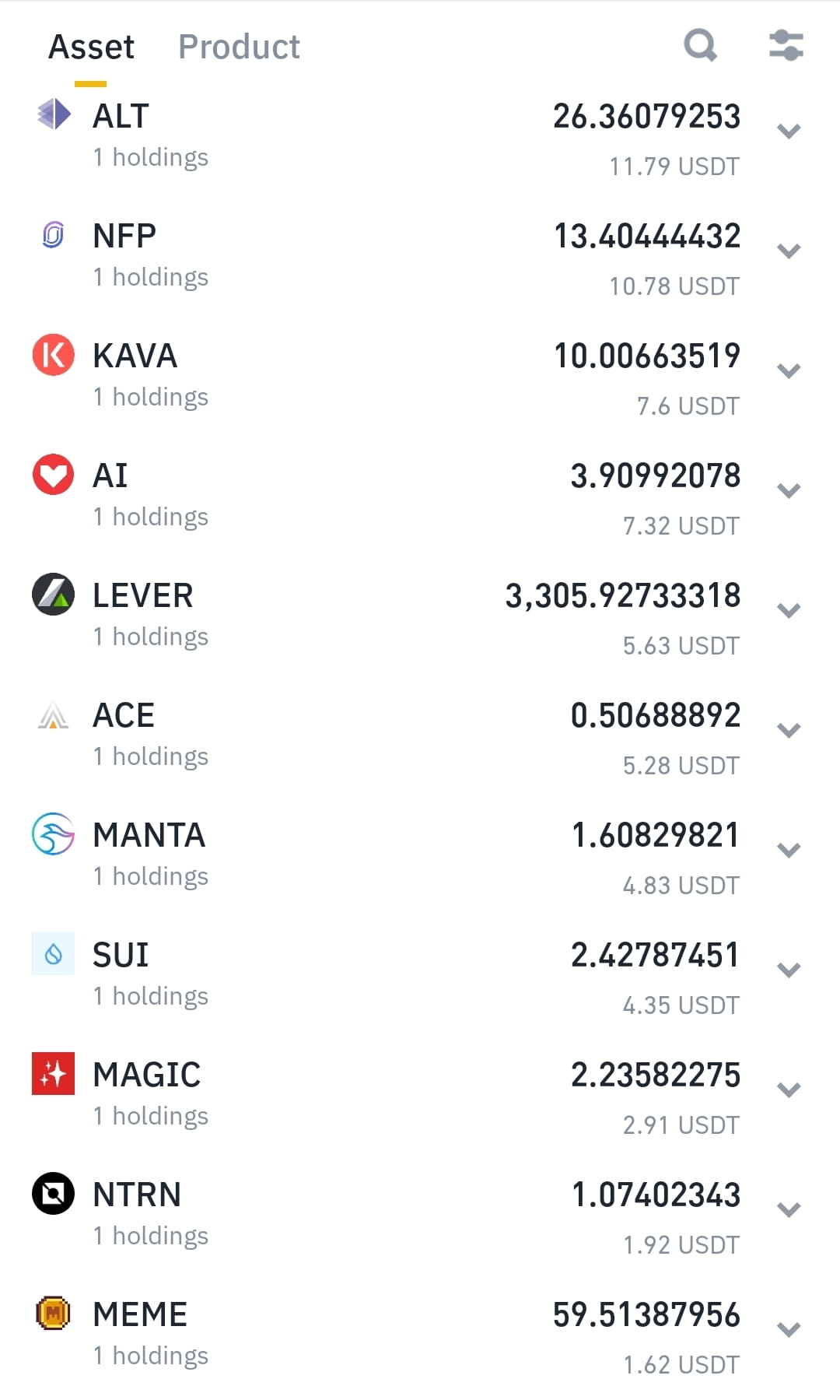Select the SUI balance amount

(653, 953)
